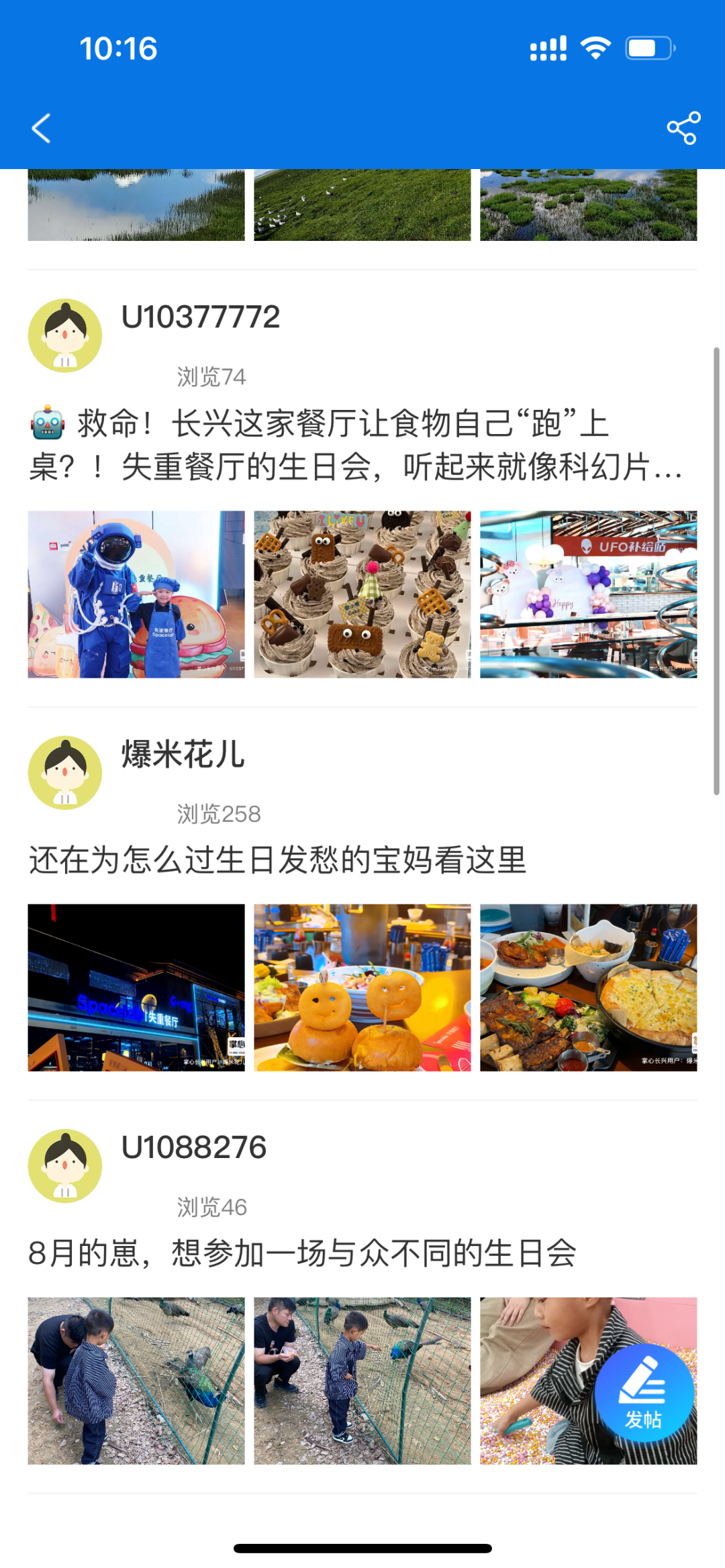Open U10377772's profile avatar
This screenshot has width=725, height=1568.
click(x=64, y=335)
